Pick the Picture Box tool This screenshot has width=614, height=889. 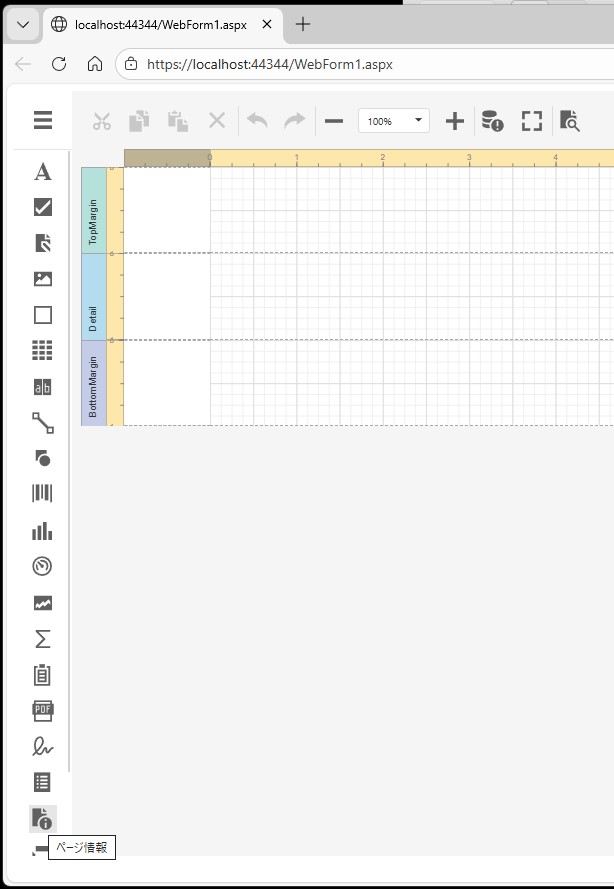(x=43, y=279)
